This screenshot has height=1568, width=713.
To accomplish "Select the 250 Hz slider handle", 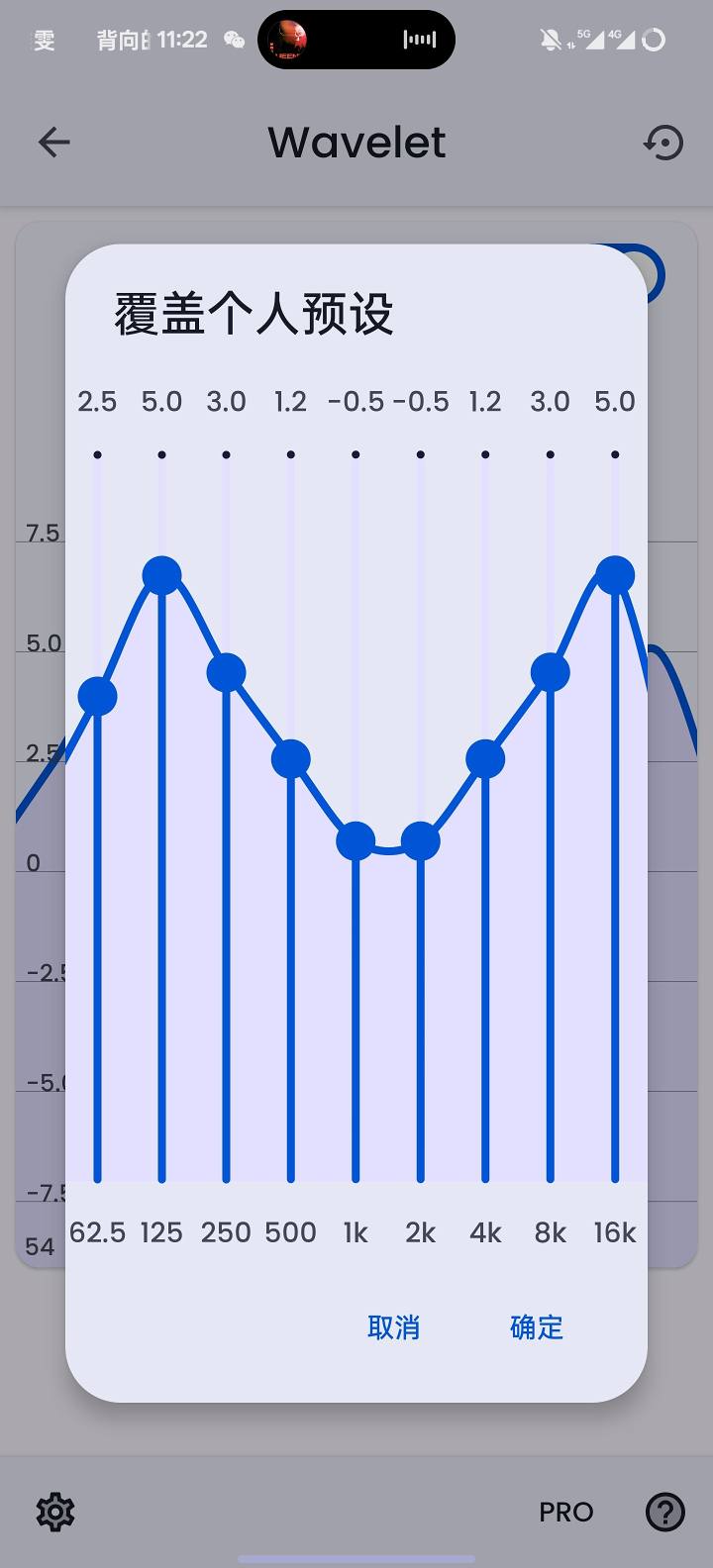I will coord(226,673).
